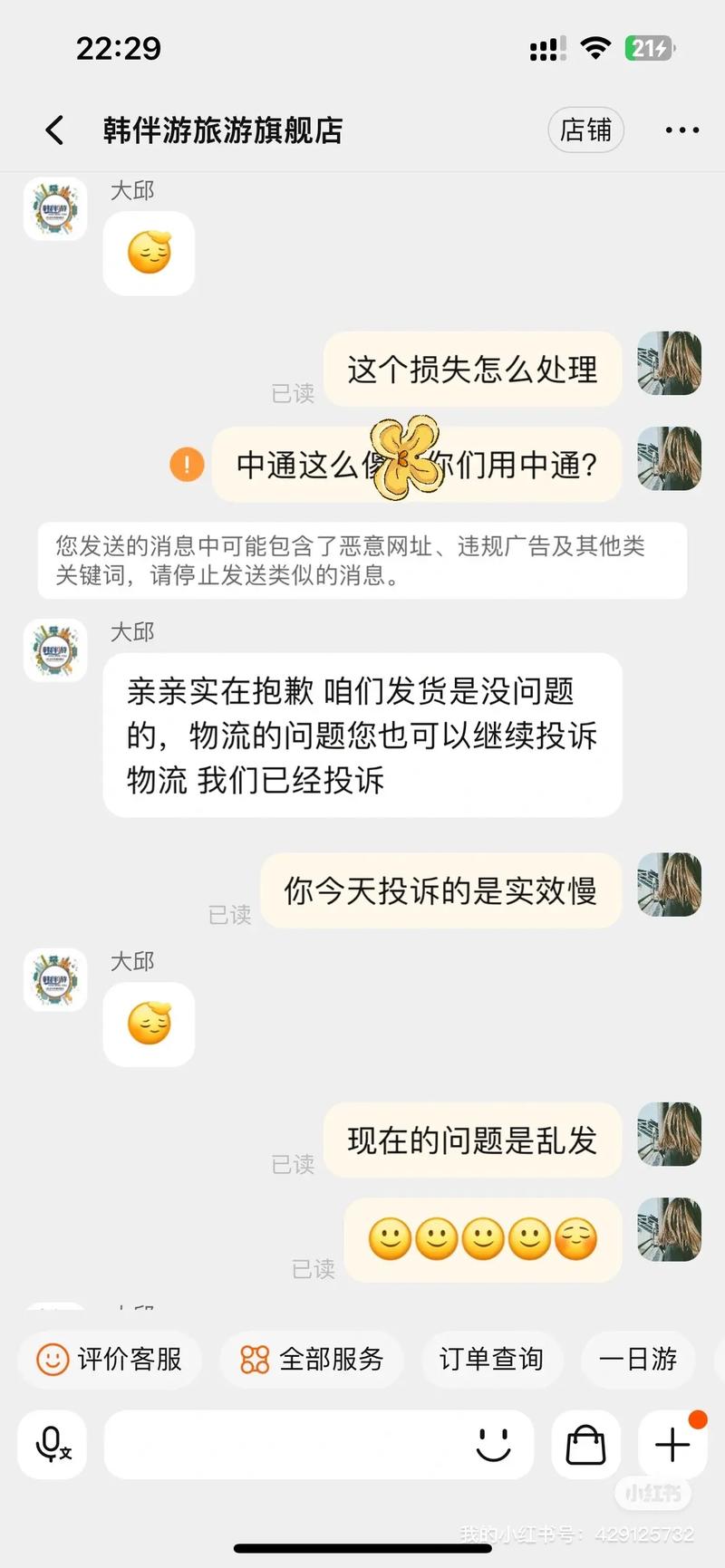Tap the 订单查询 quick reply

click(x=492, y=1359)
